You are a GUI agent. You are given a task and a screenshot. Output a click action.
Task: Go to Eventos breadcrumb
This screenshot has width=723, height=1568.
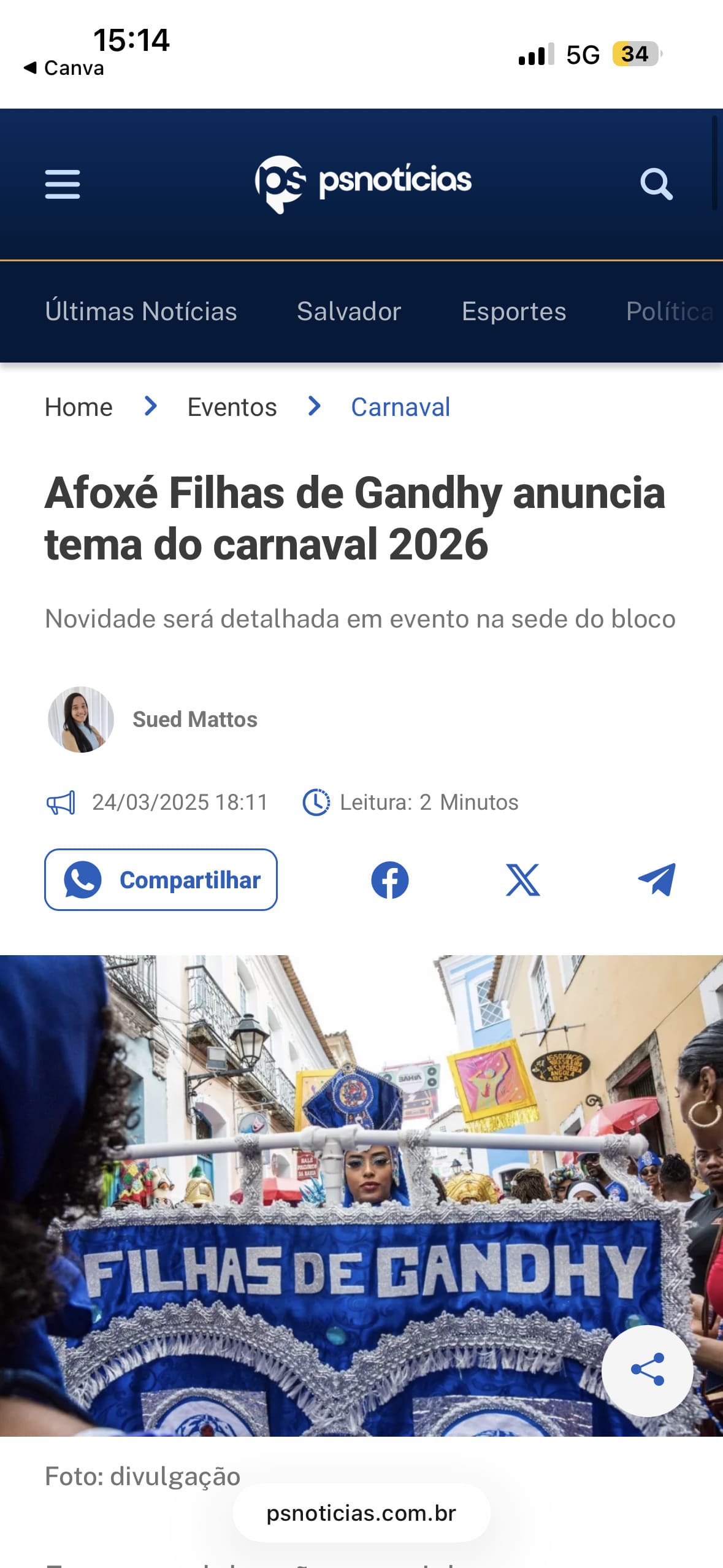[232, 407]
